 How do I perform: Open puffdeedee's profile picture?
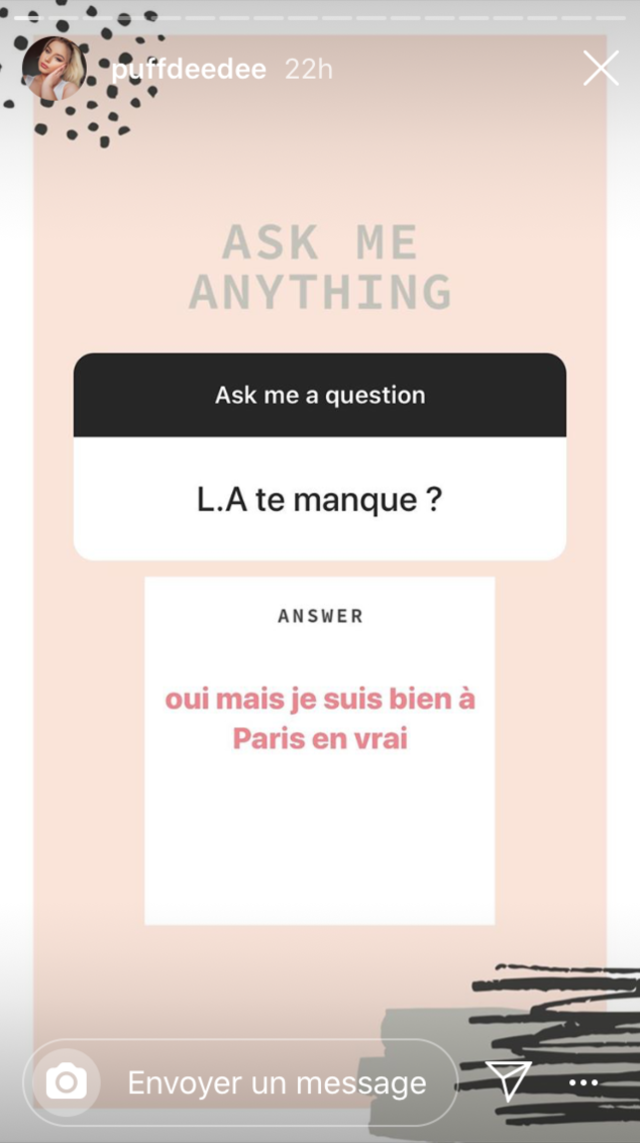54,69
